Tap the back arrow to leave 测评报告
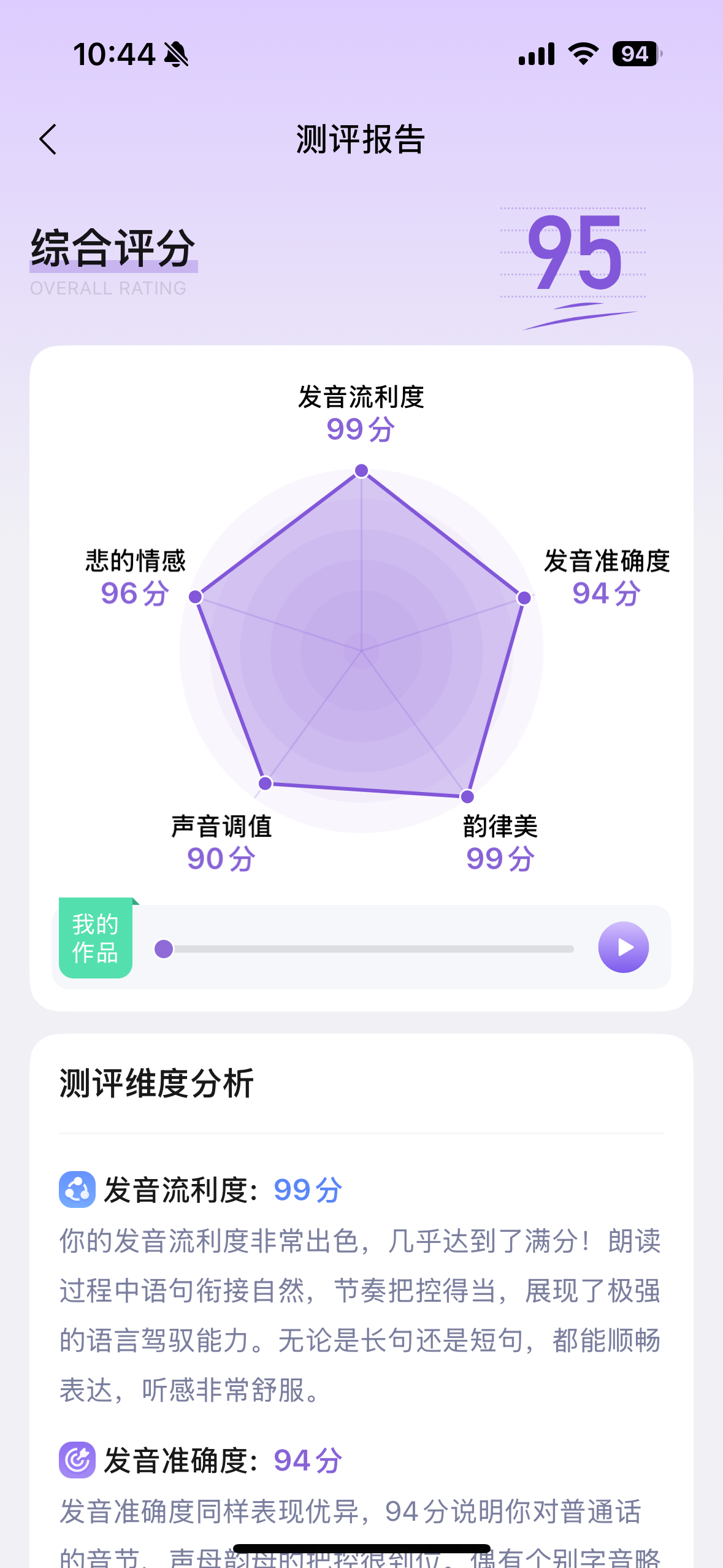This screenshot has width=723, height=1568. (48, 140)
